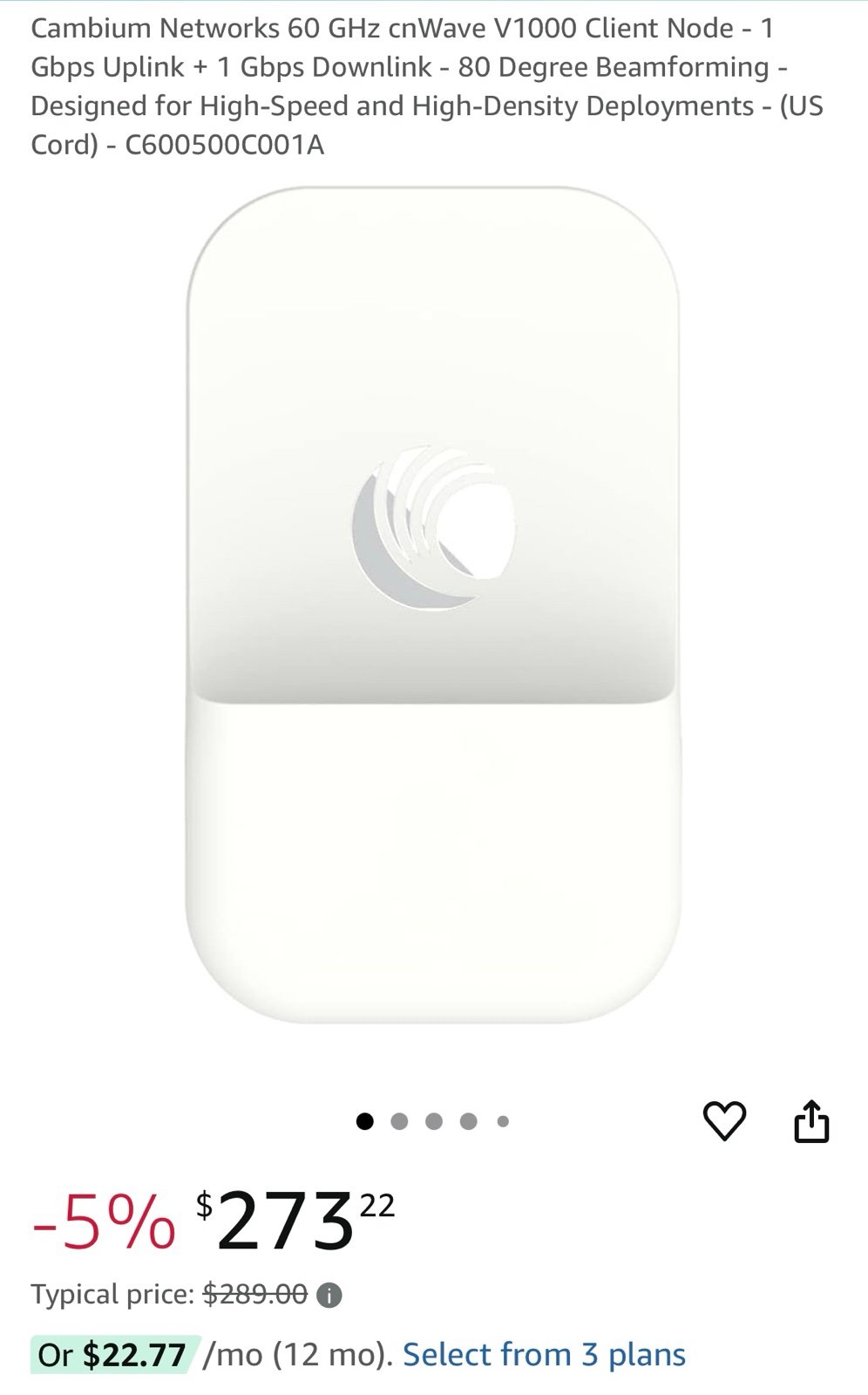The height and width of the screenshot is (1395, 868).
Task: Jump to the second image dot
Action: [x=399, y=1121]
